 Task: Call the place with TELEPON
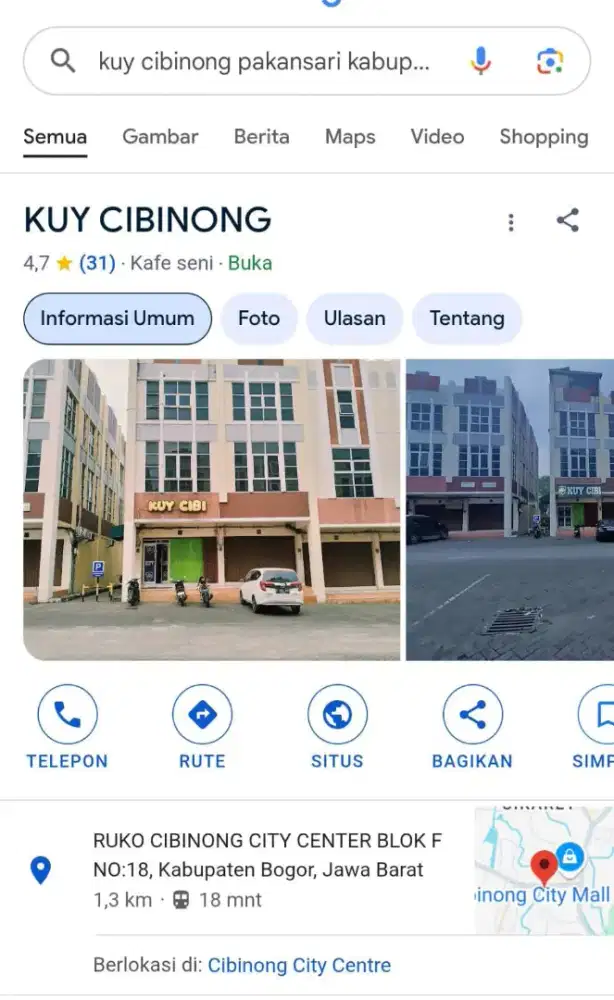click(x=67, y=730)
